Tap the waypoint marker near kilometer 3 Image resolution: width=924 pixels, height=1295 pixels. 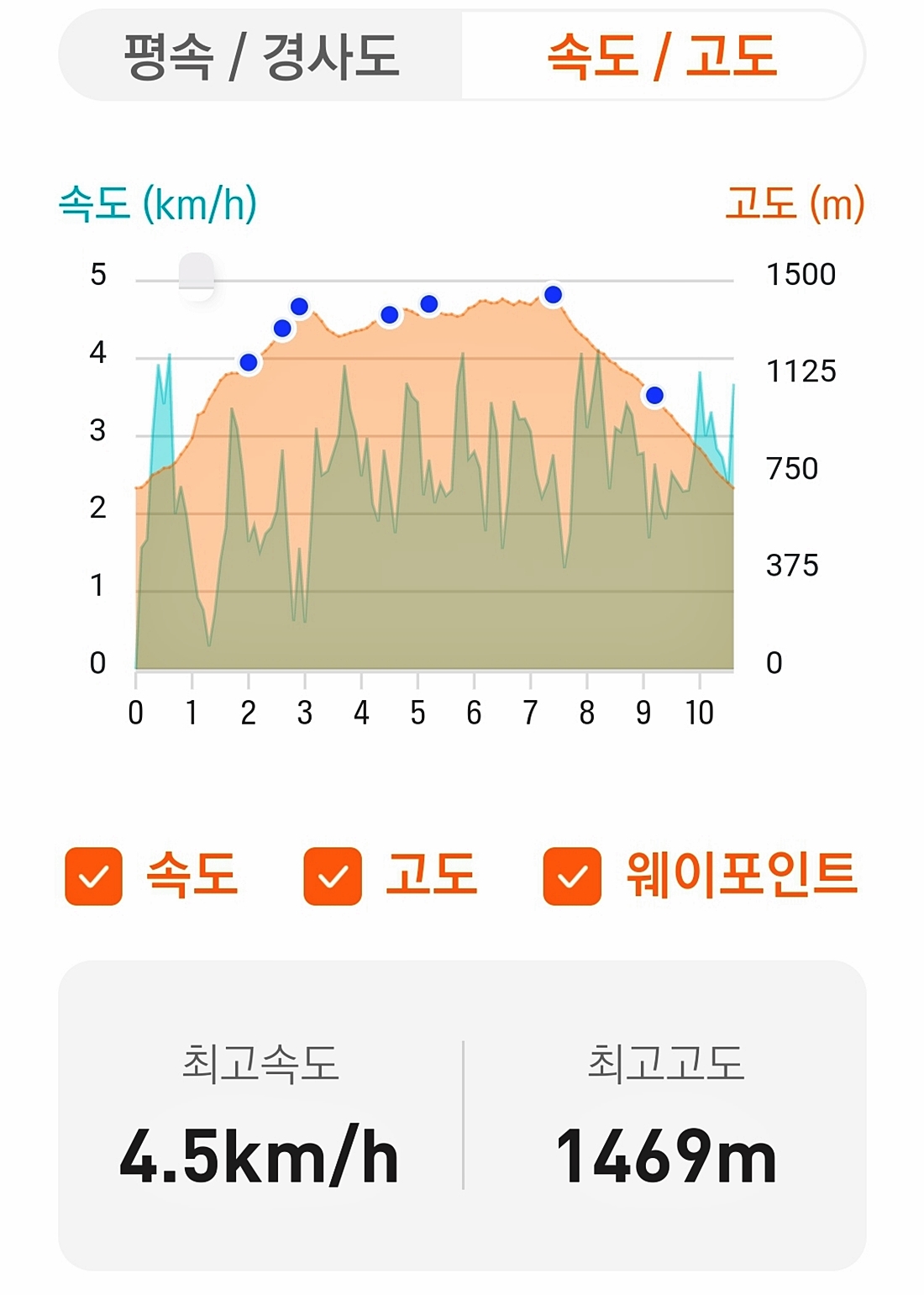299,308
